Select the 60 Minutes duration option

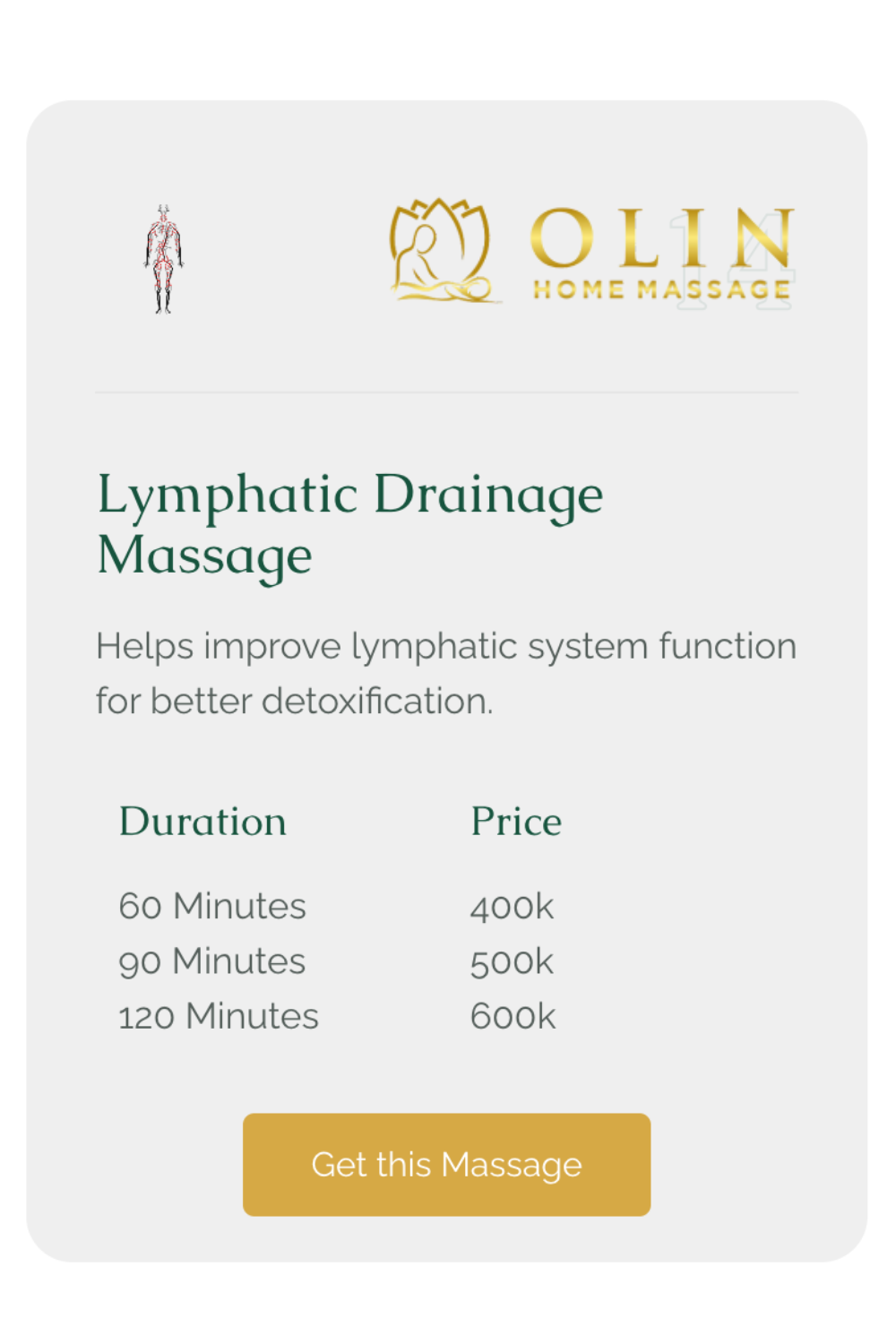[x=213, y=907]
